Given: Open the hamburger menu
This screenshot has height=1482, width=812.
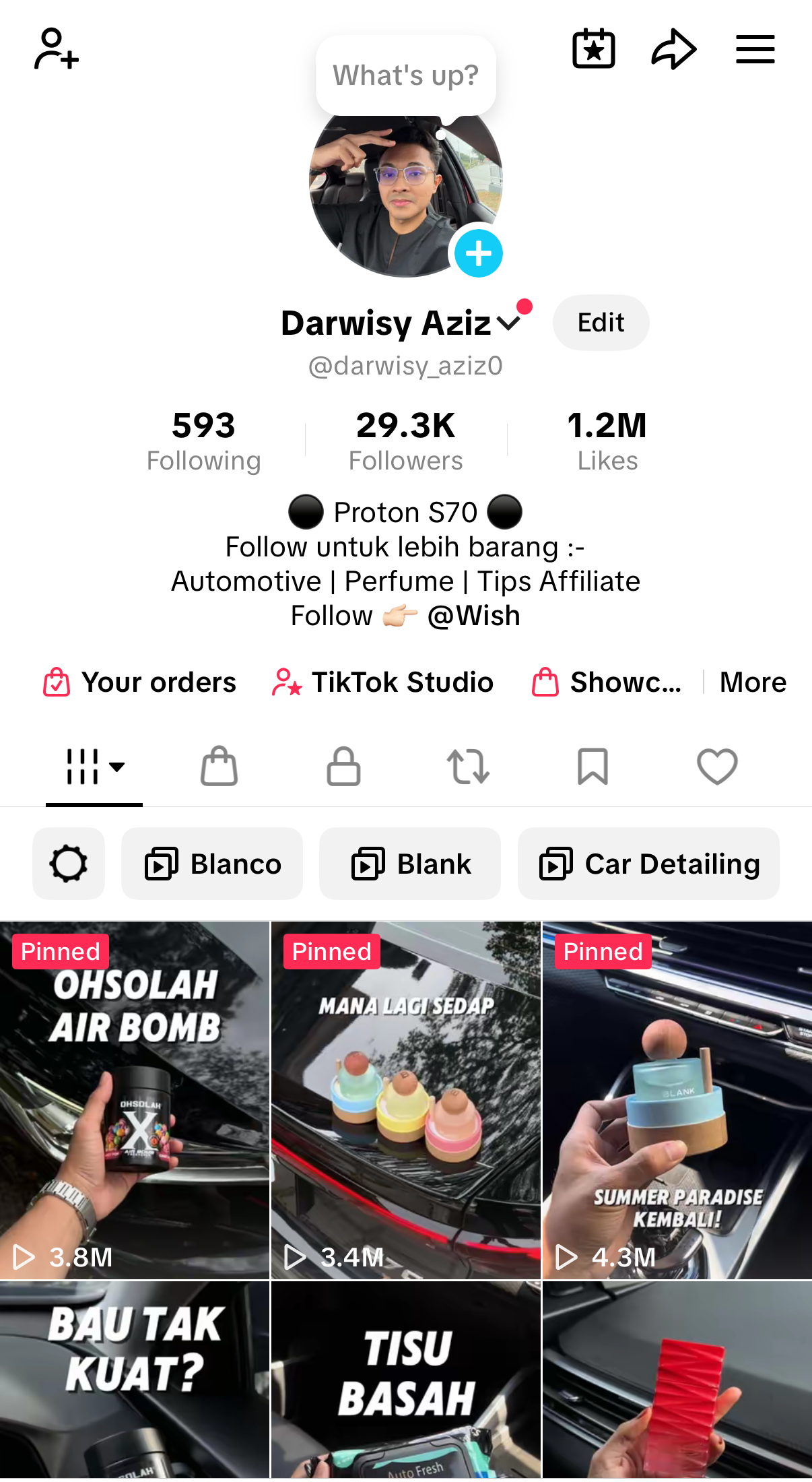Looking at the screenshot, I should point(755,49).
